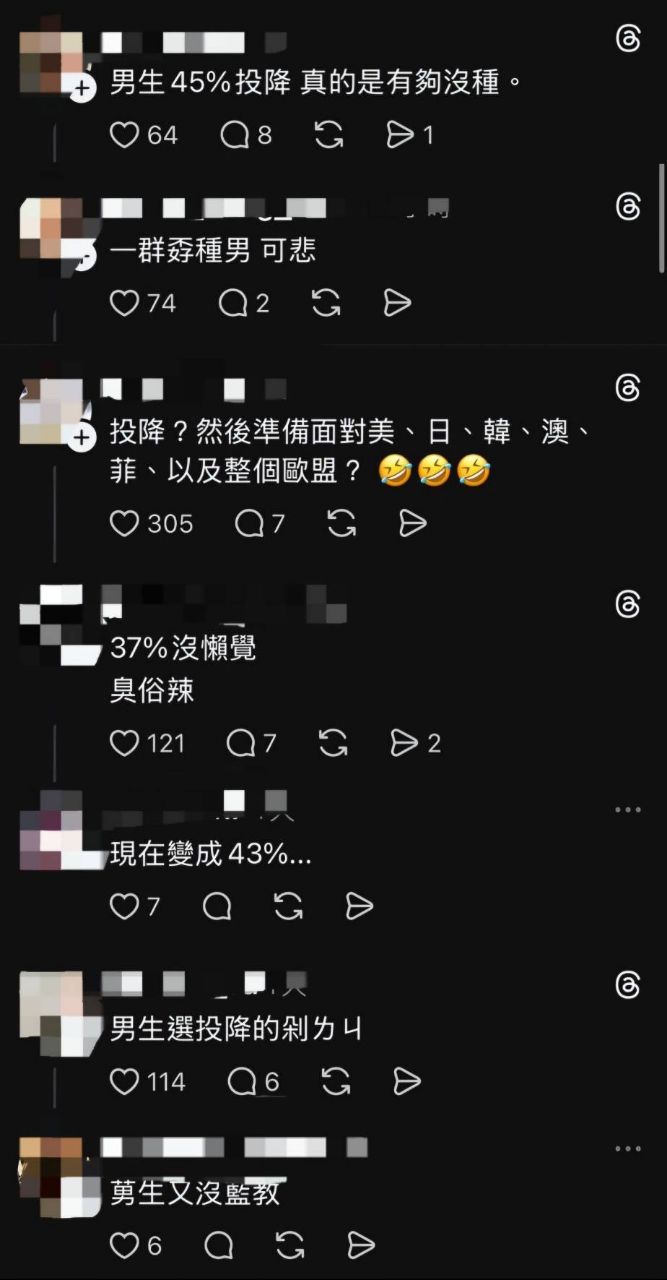Open replies to the "男生45%投降" comment
Image resolution: width=667 pixels, height=1280 pixels.
click(234, 135)
